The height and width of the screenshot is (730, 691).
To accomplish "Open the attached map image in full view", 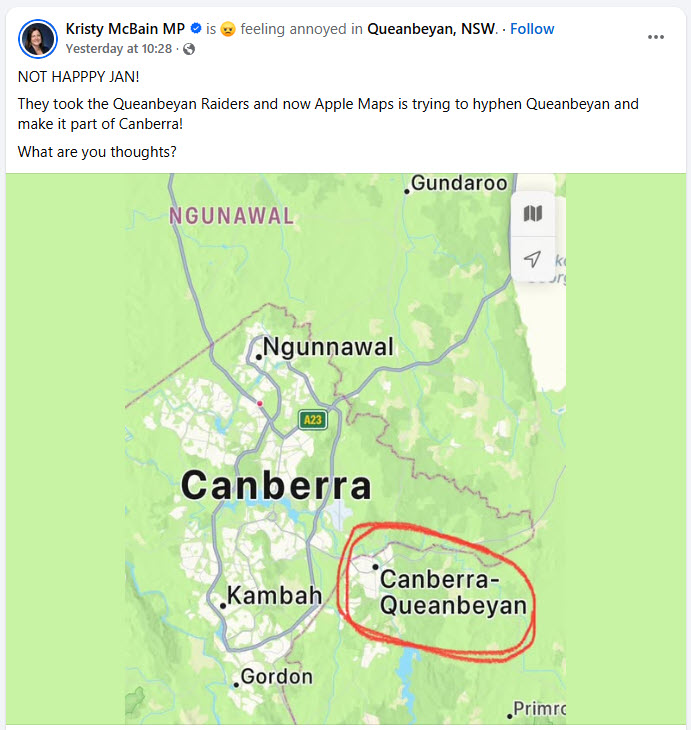I will point(345,450).
